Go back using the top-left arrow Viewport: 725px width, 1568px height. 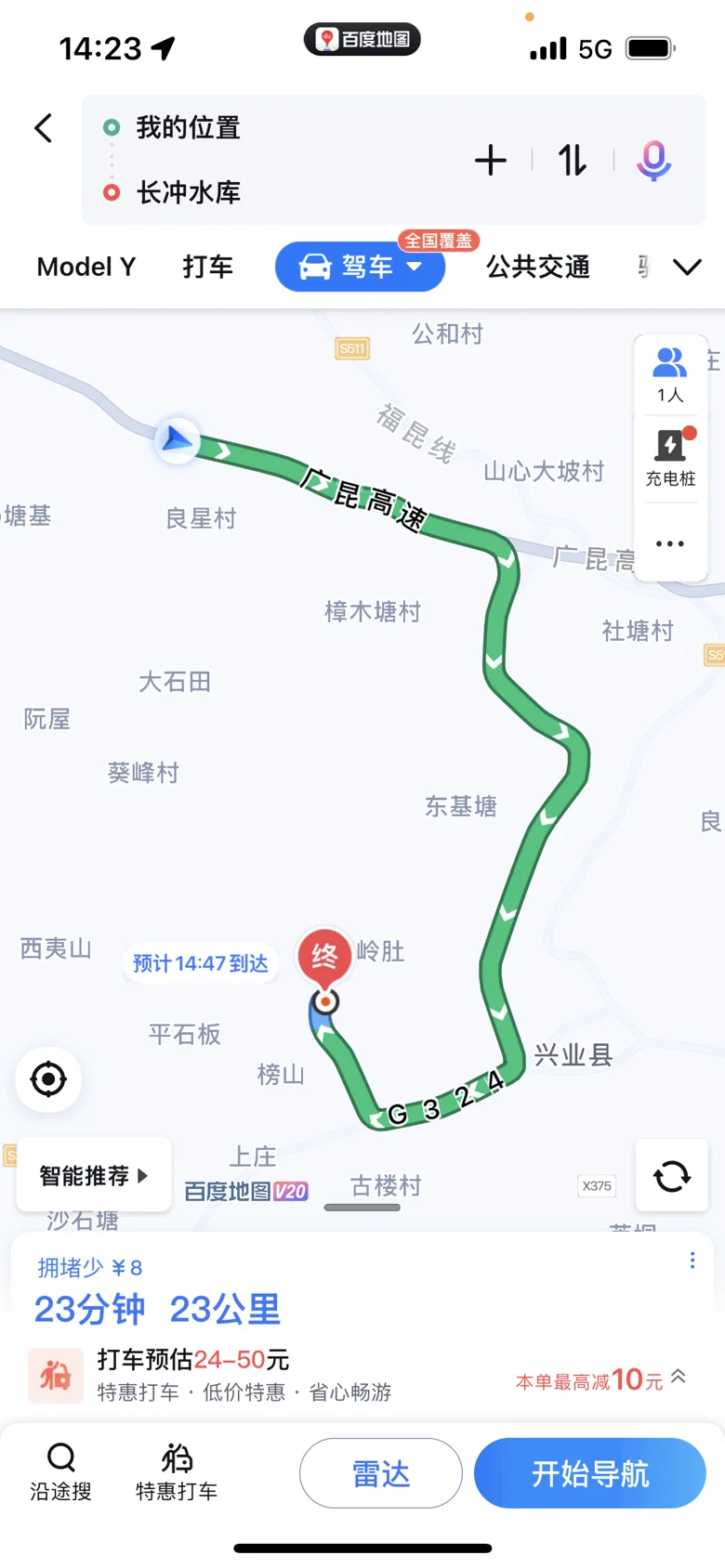[43, 128]
